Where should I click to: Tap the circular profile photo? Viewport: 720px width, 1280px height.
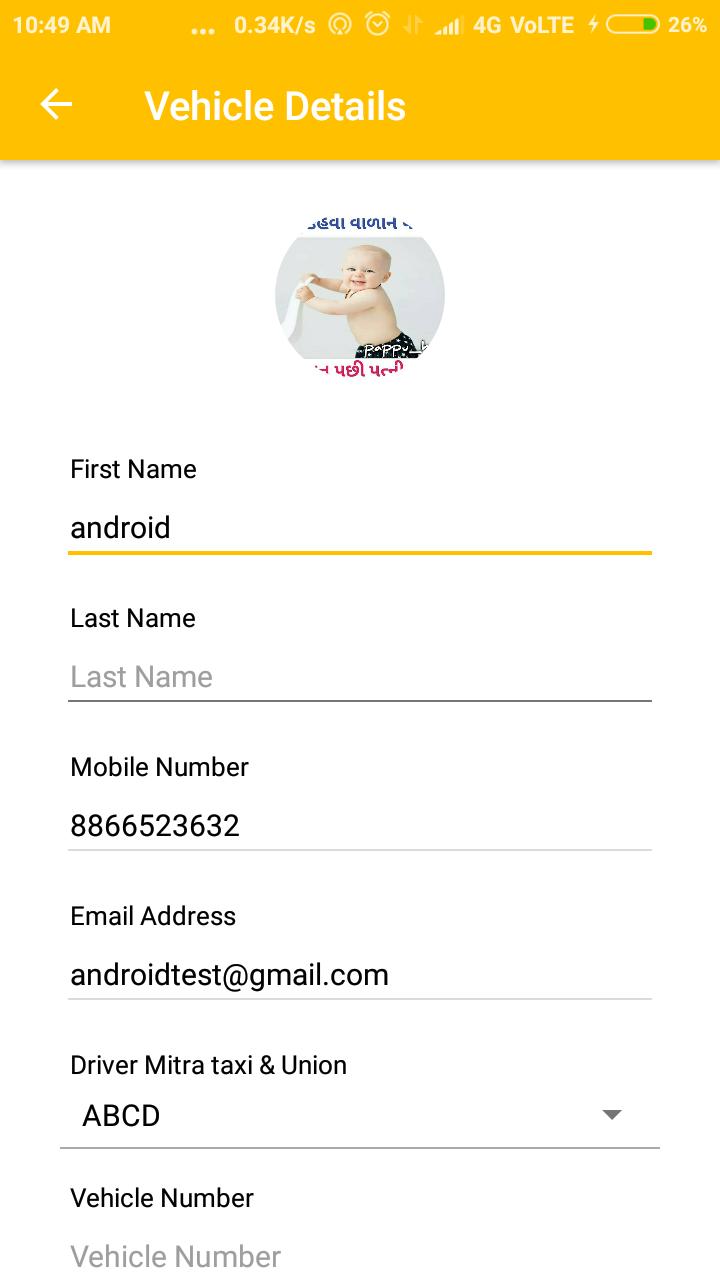[x=360, y=295]
